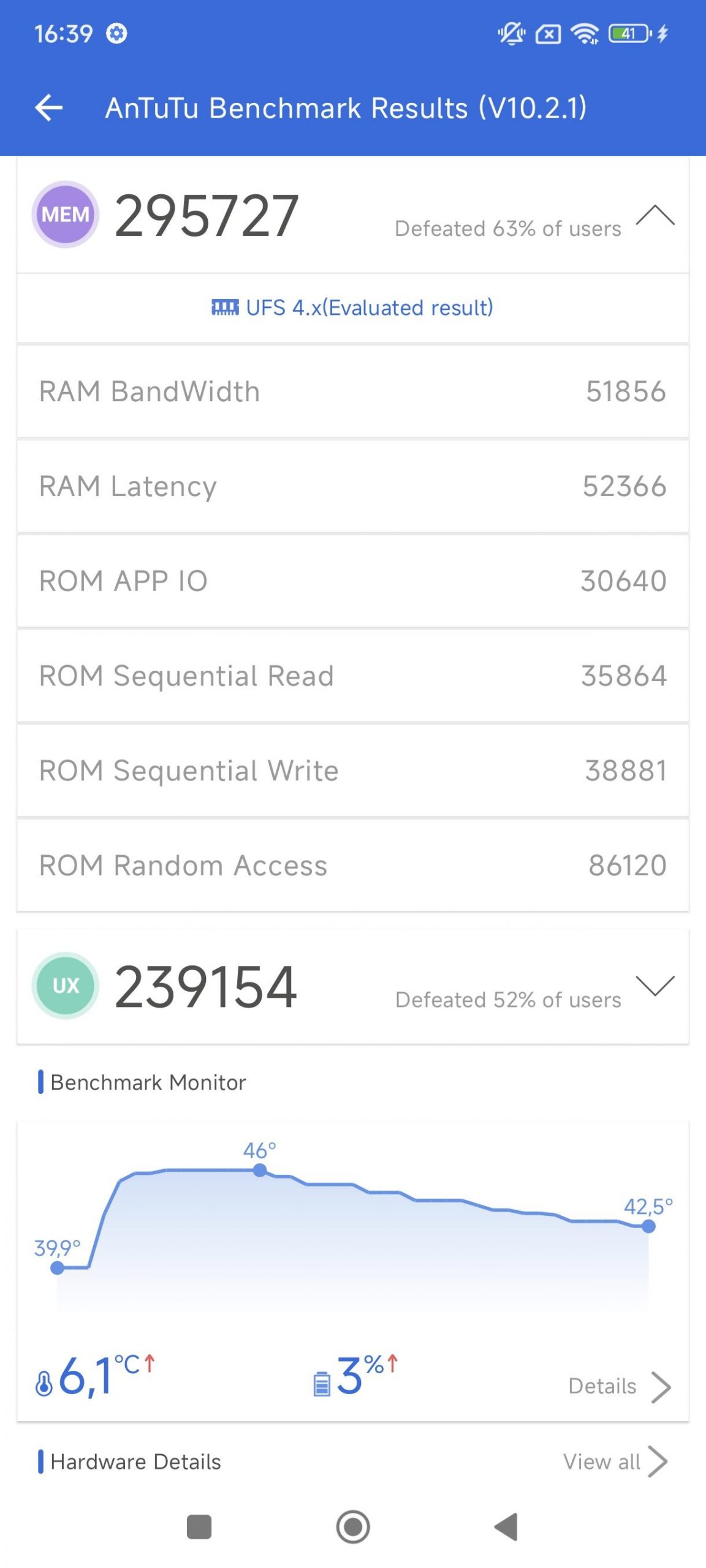The height and width of the screenshot is (1568, 706).
Task: View all Hardware Details
Action: pyautogui.click(x=615, y=1462)
